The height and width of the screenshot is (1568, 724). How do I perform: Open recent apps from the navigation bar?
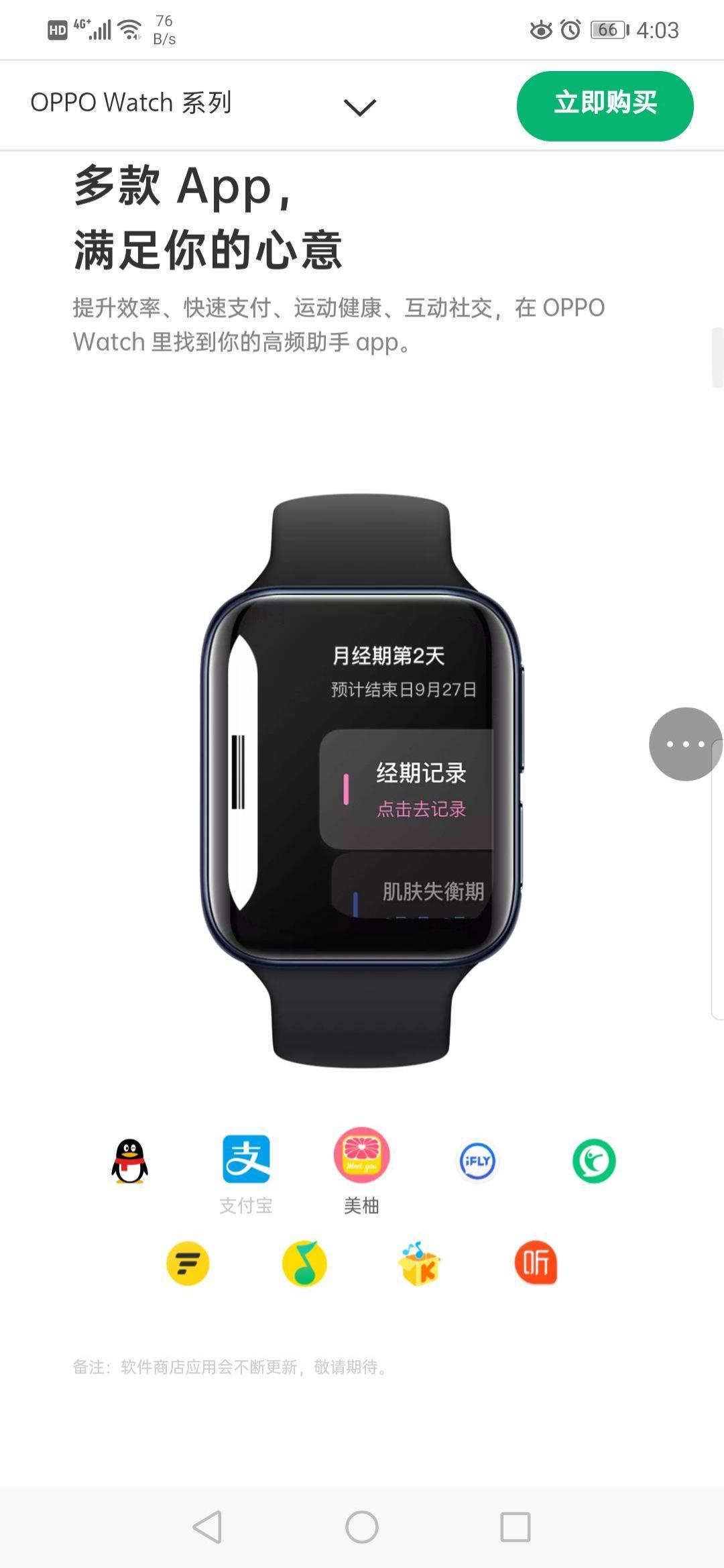pos(516,1527)
